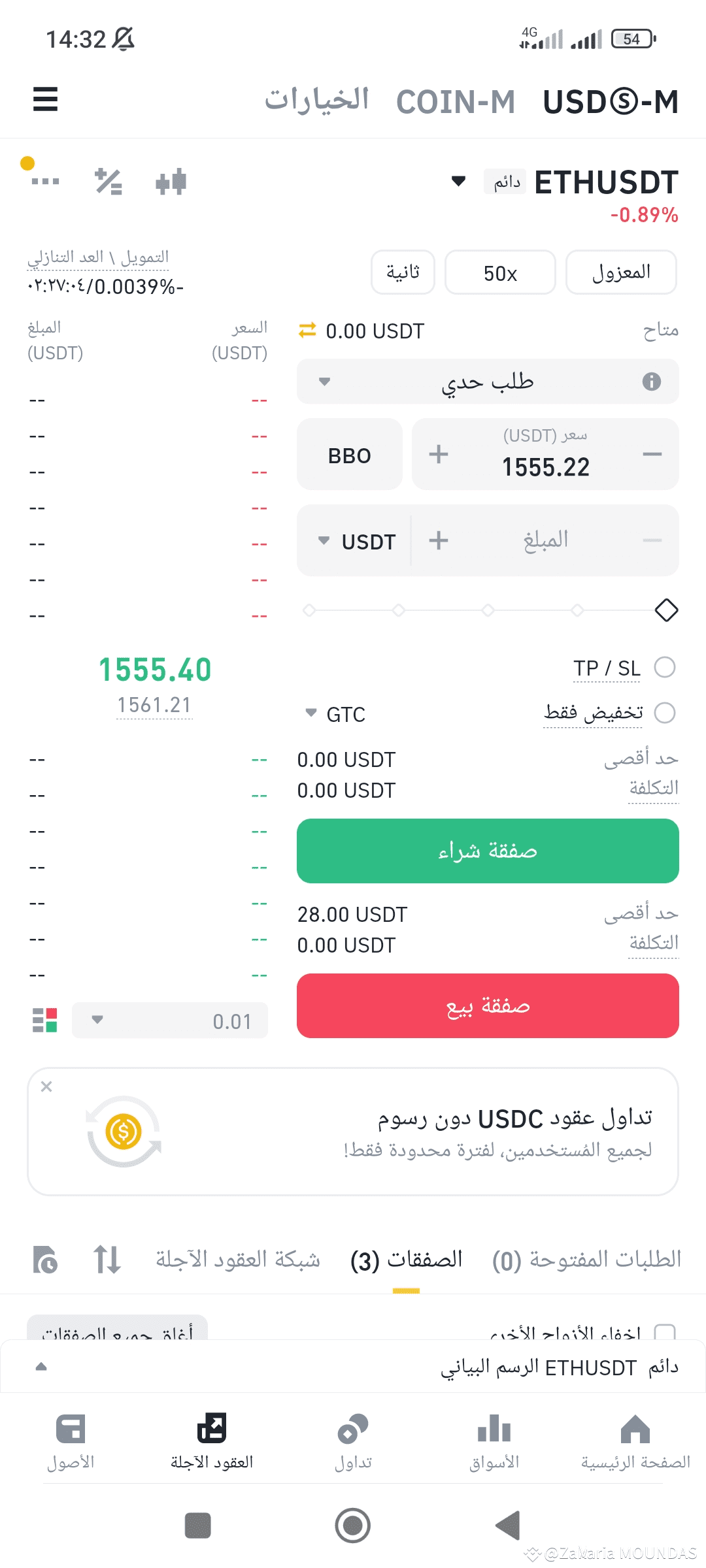Tap the red صفقة بيع button
Image resolution: width=706 pixels, height=1568 pixels.
point(488,1005)
